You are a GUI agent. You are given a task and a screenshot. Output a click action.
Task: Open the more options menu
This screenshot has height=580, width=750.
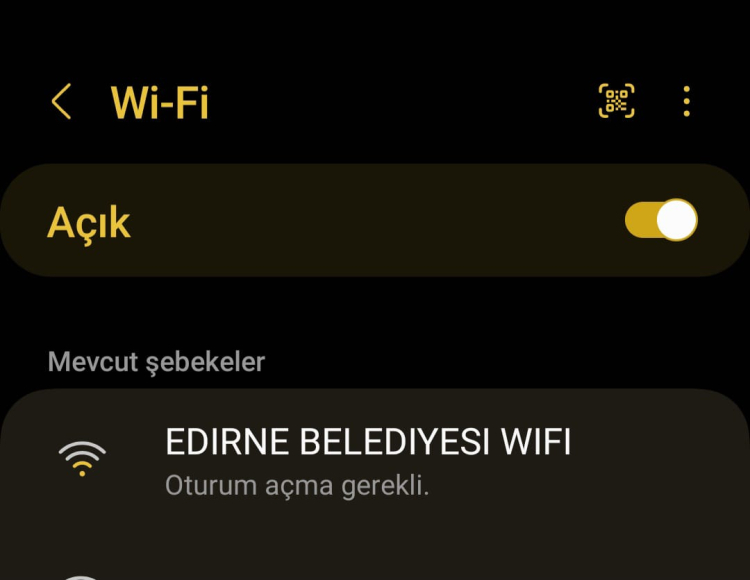[x=686, y=101]
